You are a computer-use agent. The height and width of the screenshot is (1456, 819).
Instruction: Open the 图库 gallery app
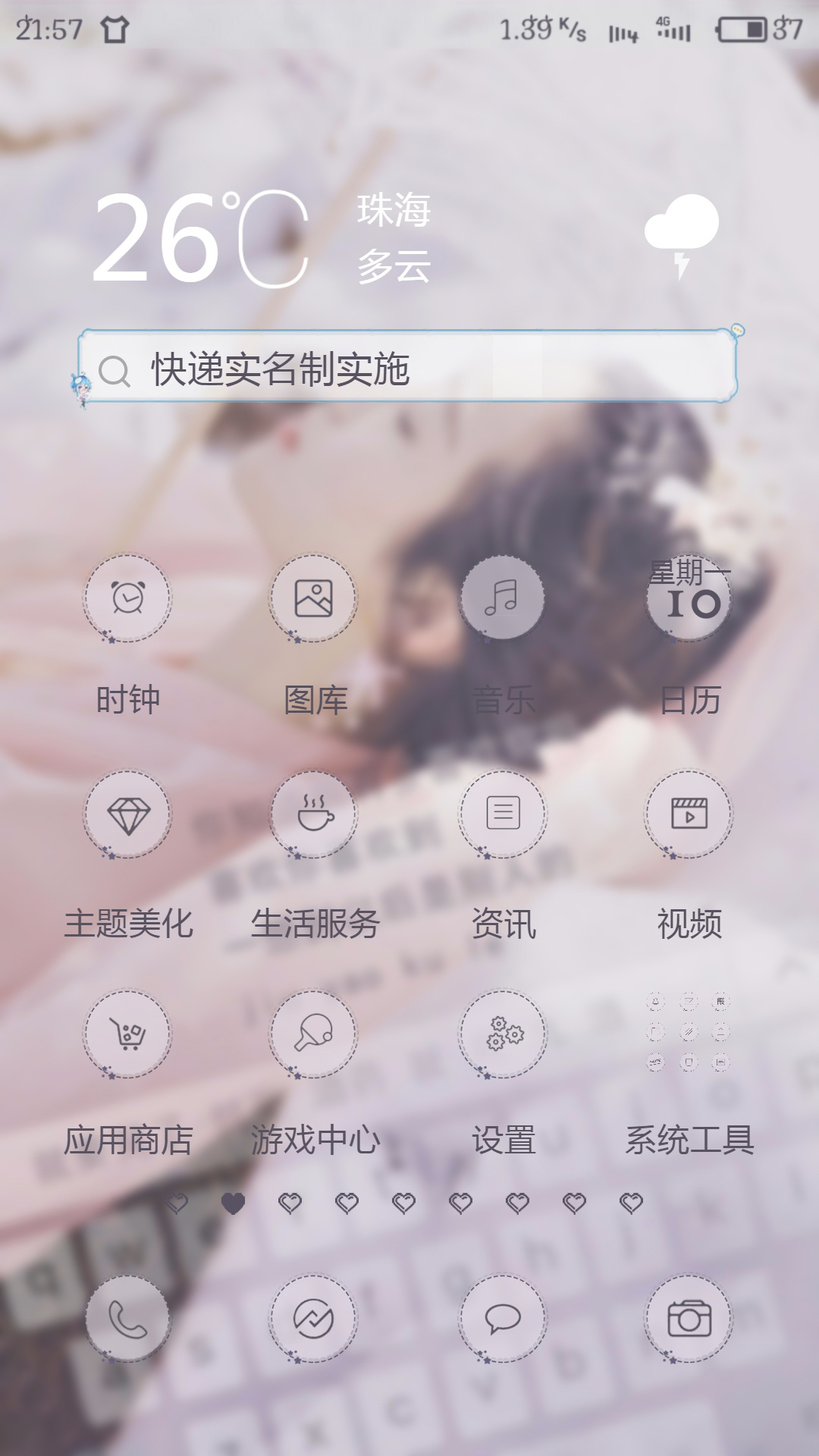[x=314, y=599]
